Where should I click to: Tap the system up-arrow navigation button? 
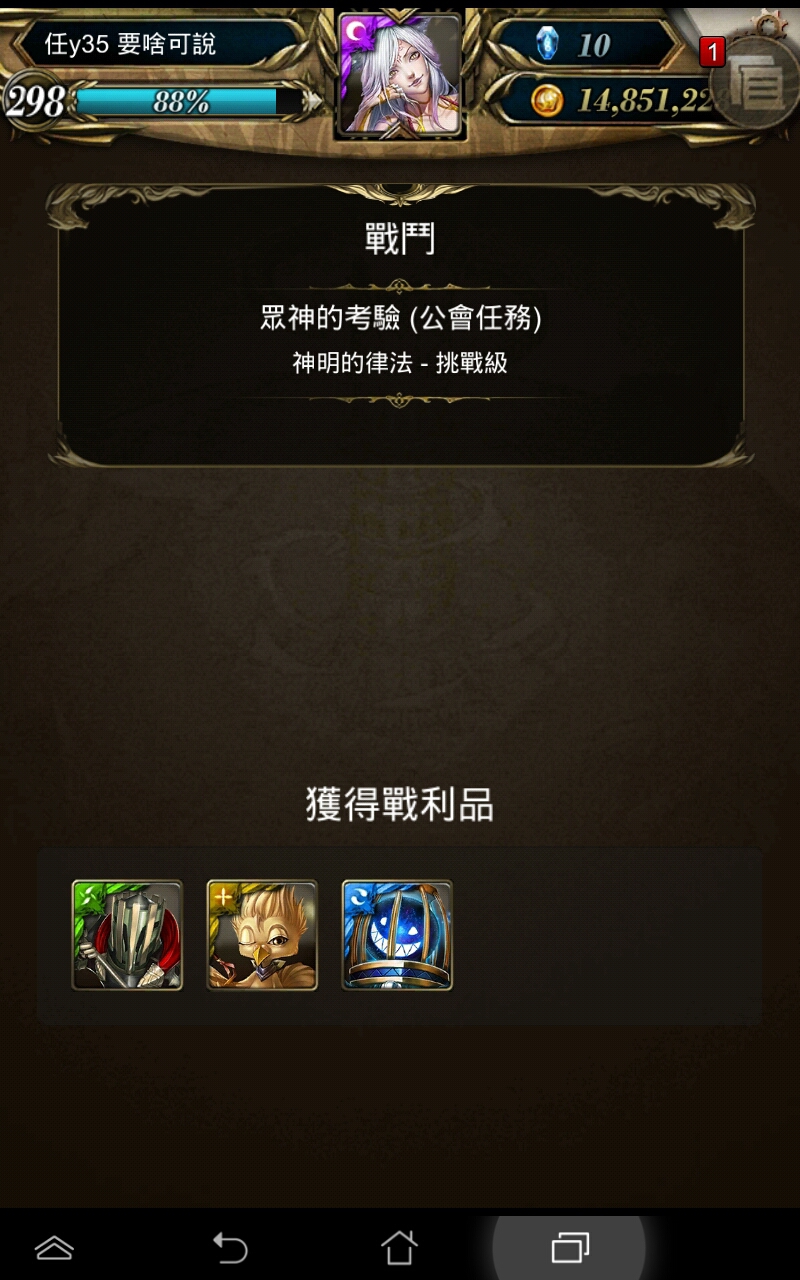[55, 1247]
